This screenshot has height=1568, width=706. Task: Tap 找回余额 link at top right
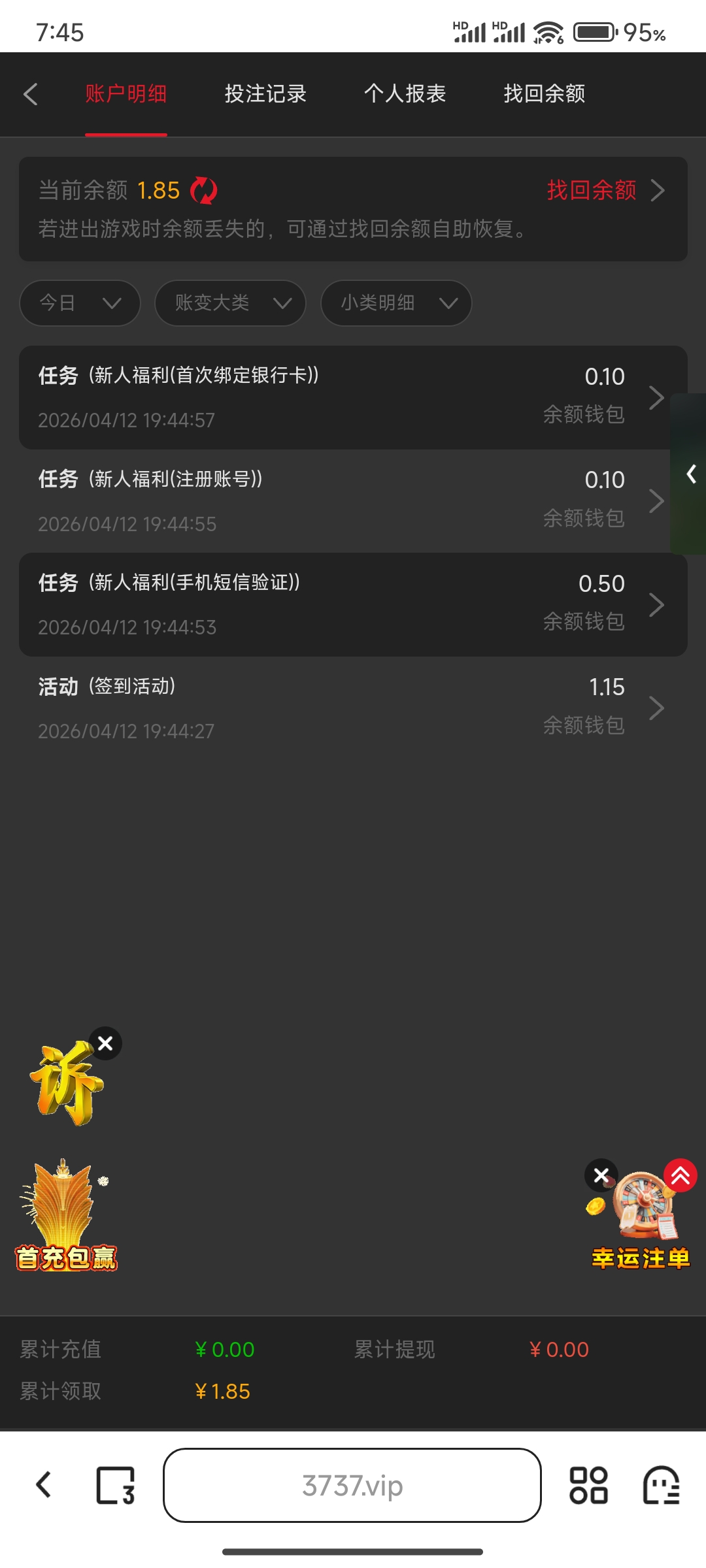pos(592,190)
